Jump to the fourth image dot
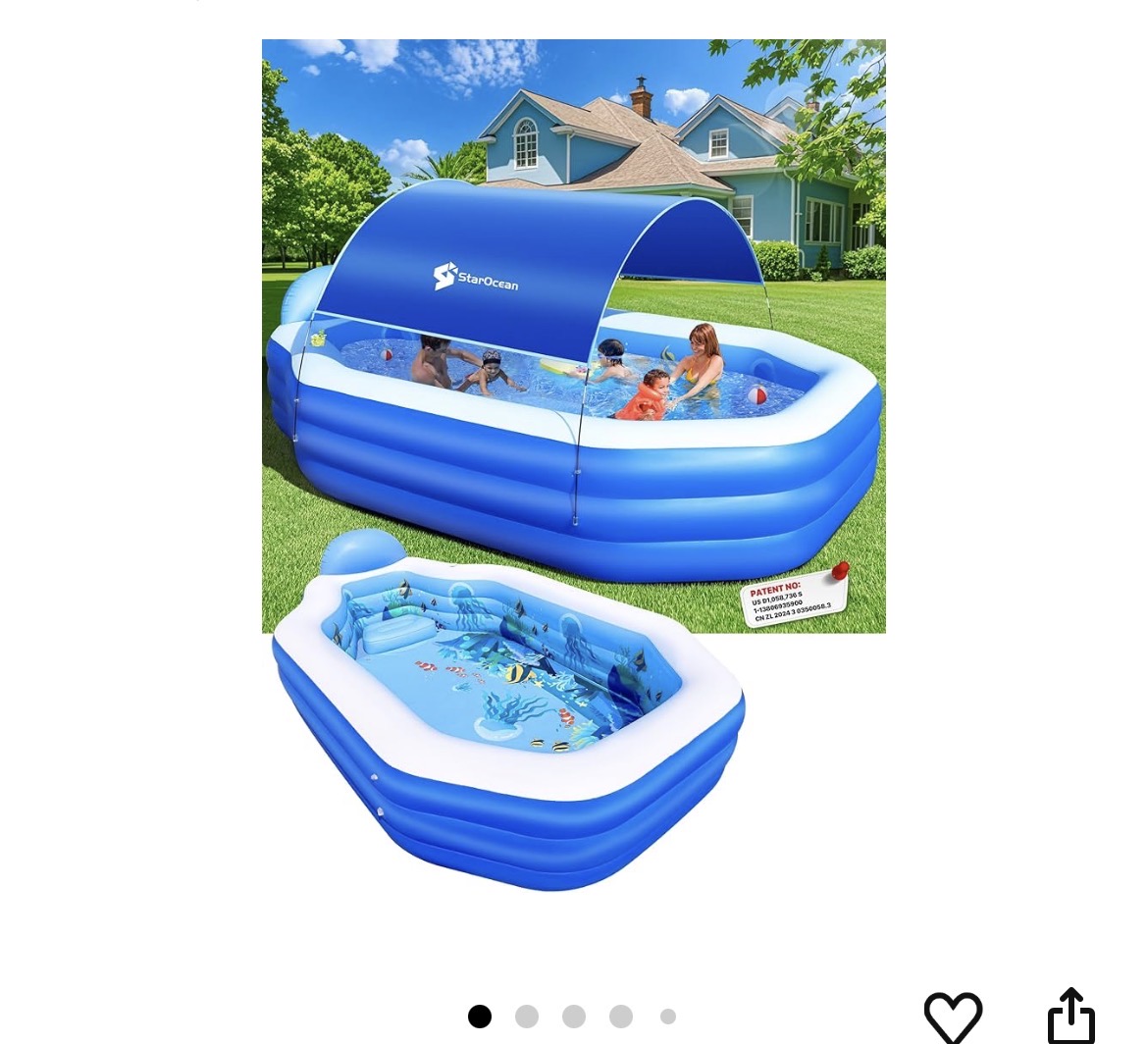Screen dimensions: 1148x1044 click(x=621, y=1017)
